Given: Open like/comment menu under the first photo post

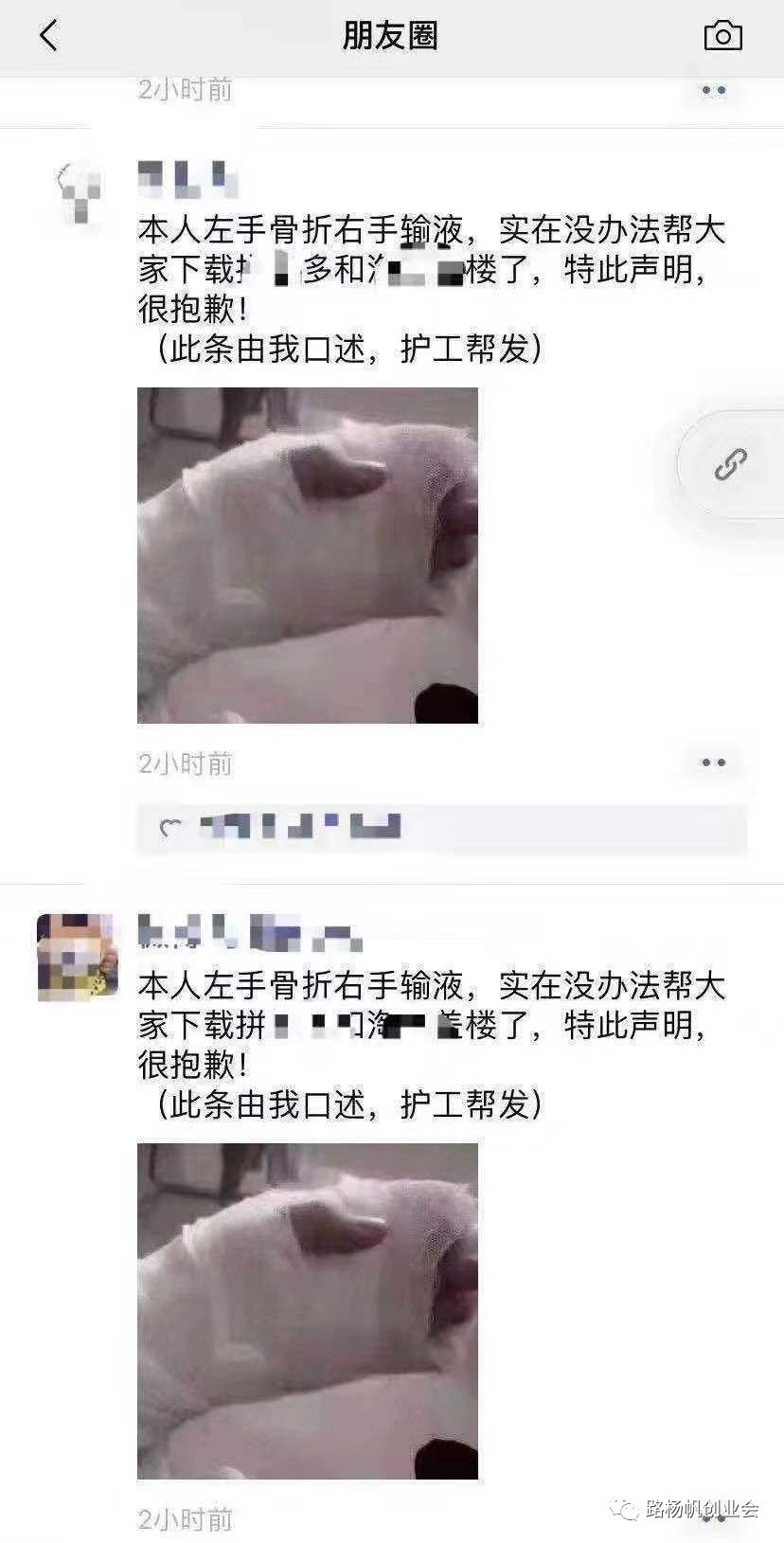Looking at the screenshot, I should tap(713, 763).
